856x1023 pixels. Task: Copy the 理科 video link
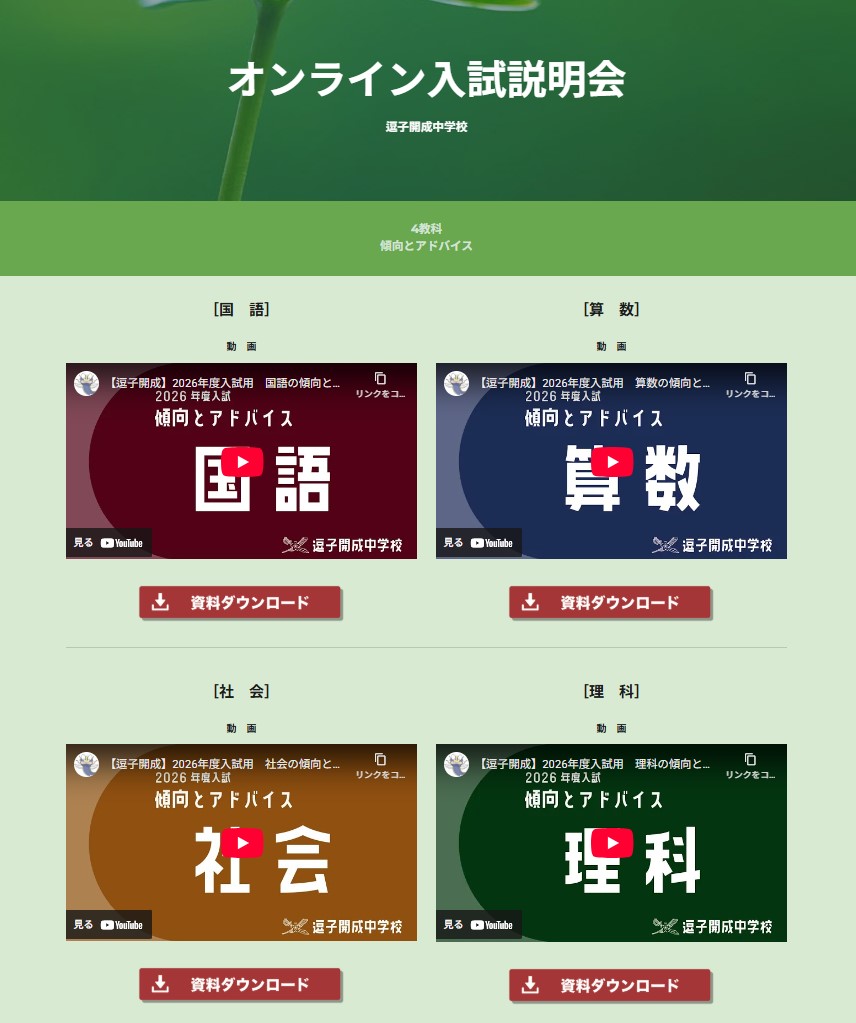tap(750, 766)
